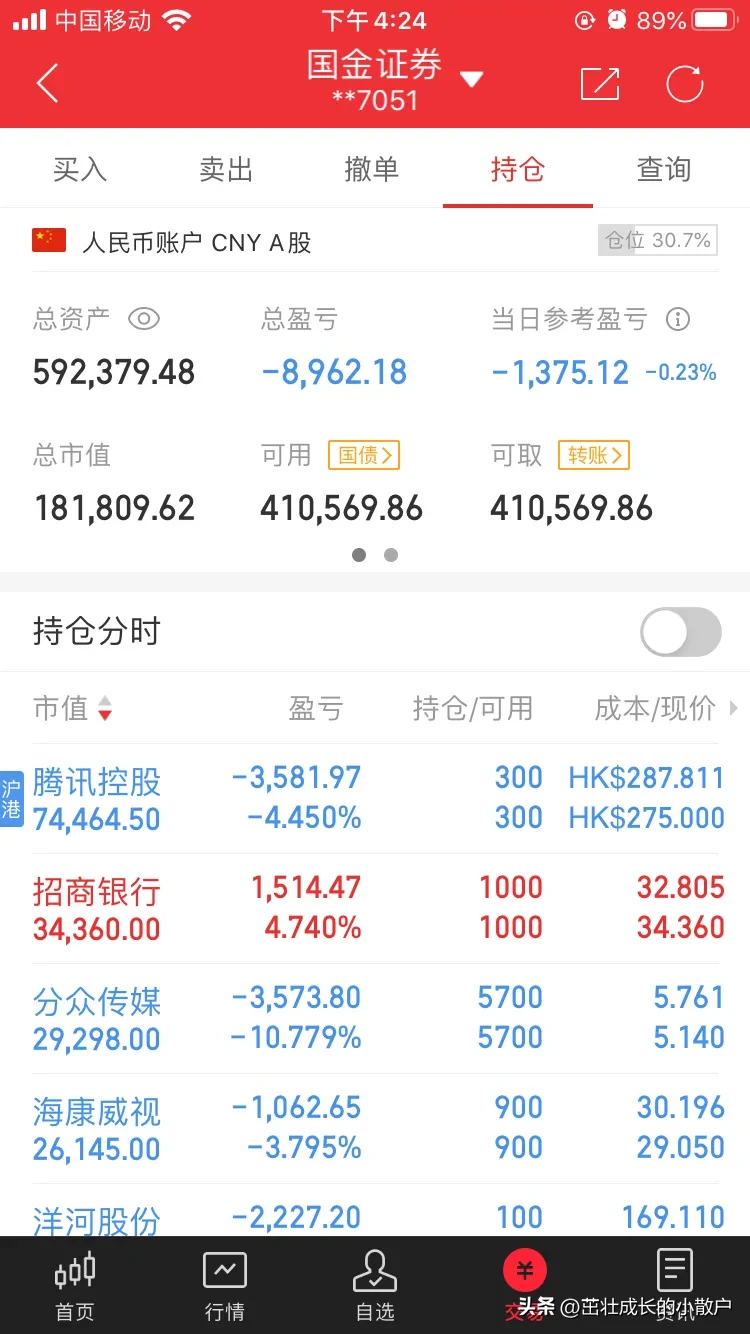
Task: Enable the 持仓分时 switch
Action: pyautogui.click(x=680, y=632)
